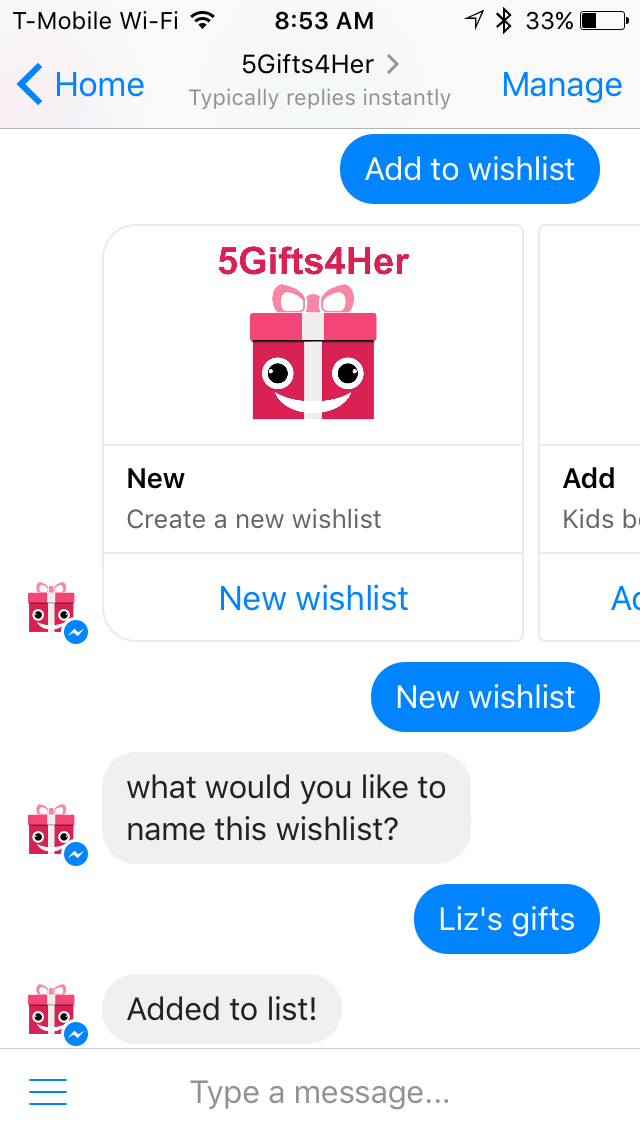Go back to Home
The width and height of the screenshot is (640, 1136).
[x=80, y=85]
